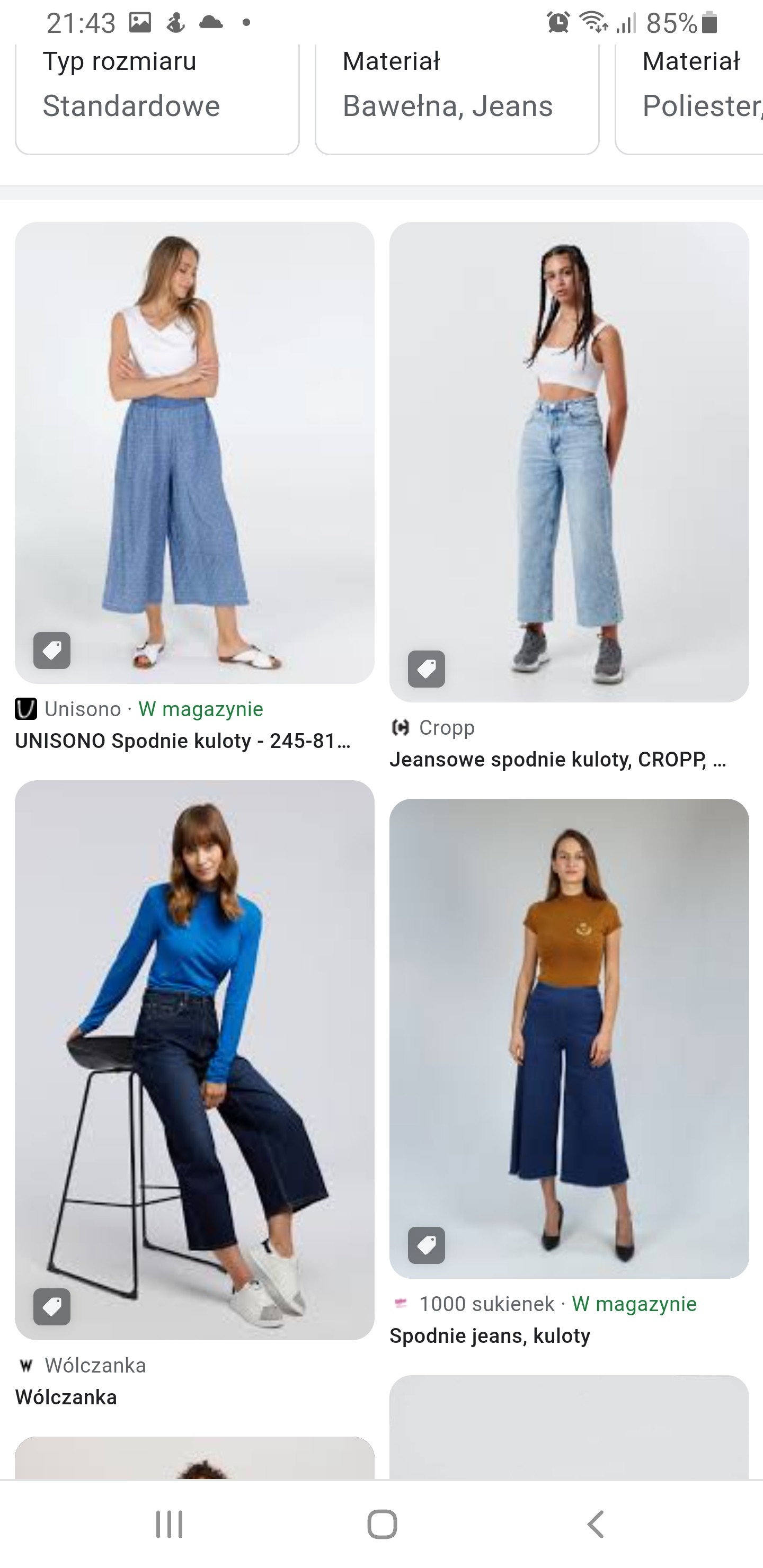Tap the UNISONO Spodnie kuloty title link

coord(183,741)
